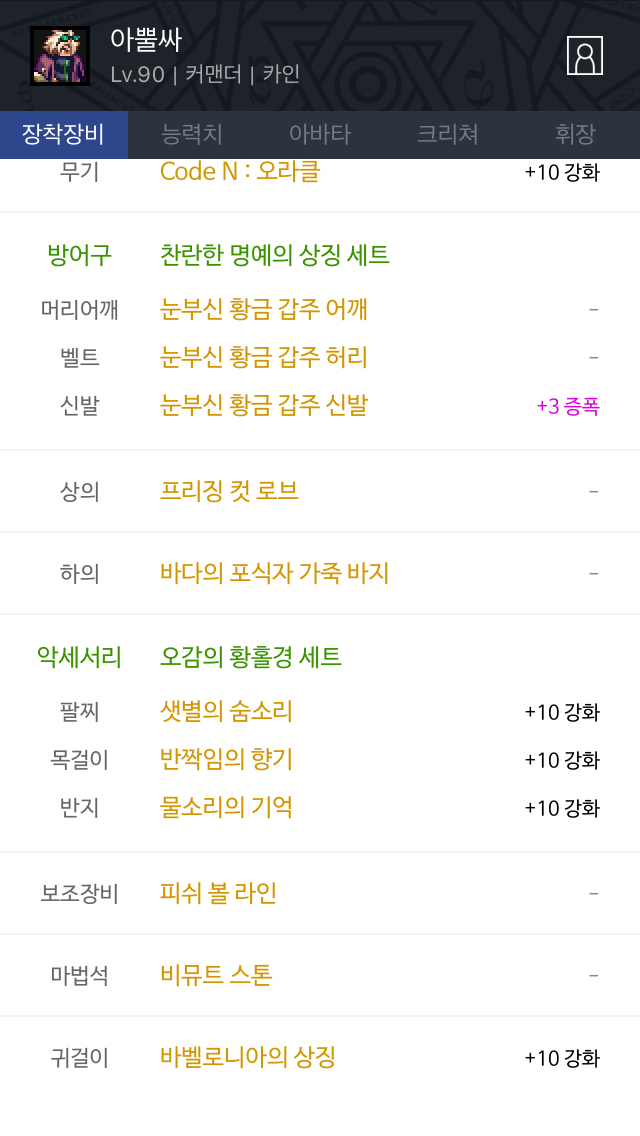The width and height of the screenshot is (640, 1136).
Task: Switch to the 크리쳐 tab
Action: [448, 135]
